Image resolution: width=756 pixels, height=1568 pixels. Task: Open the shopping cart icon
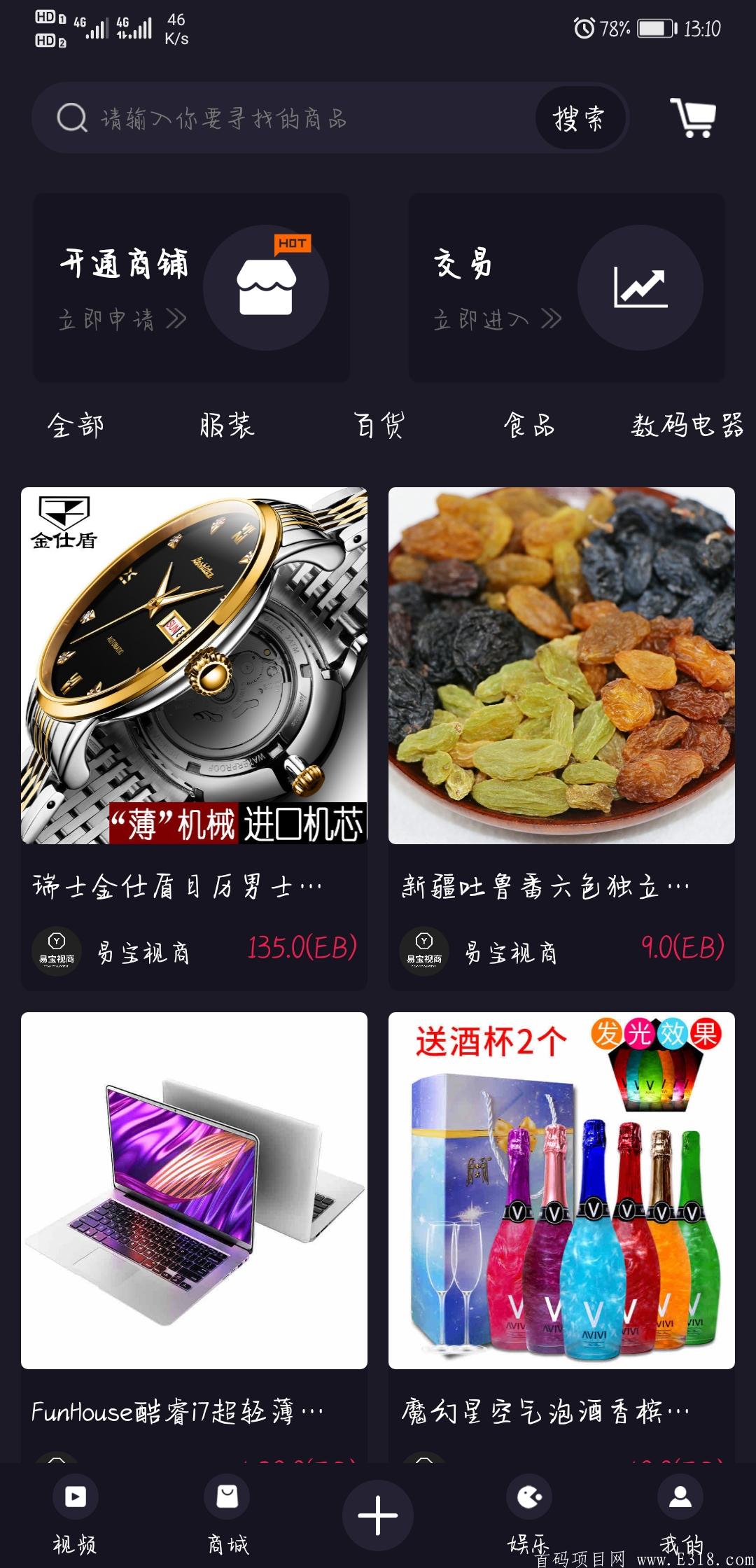pyautogui.click(x=695, y=118)
